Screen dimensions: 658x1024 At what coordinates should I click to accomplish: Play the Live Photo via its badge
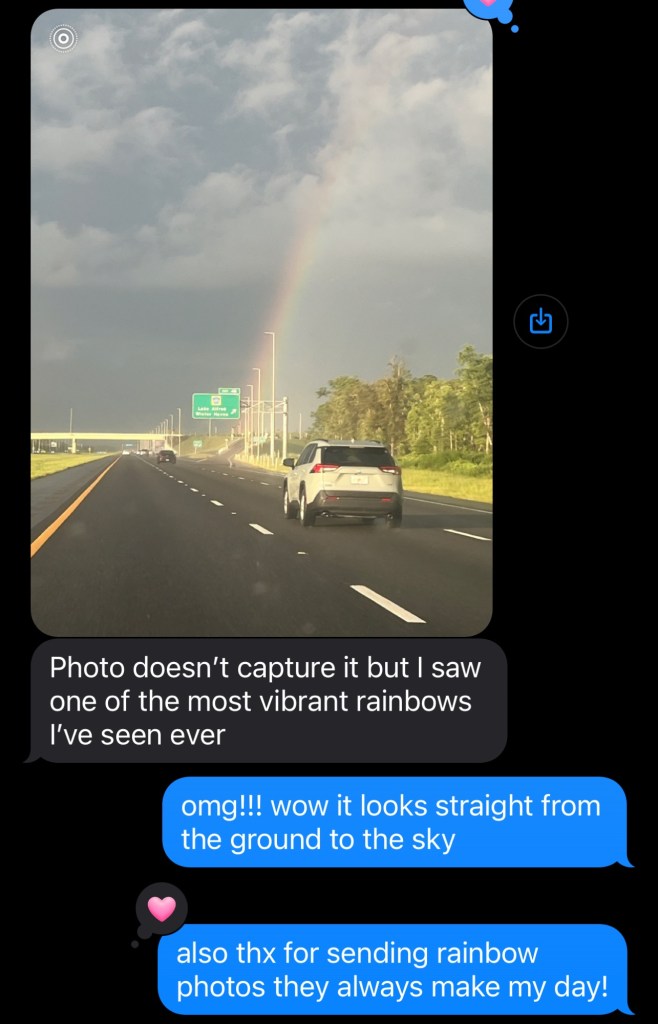tap(63, 39)
